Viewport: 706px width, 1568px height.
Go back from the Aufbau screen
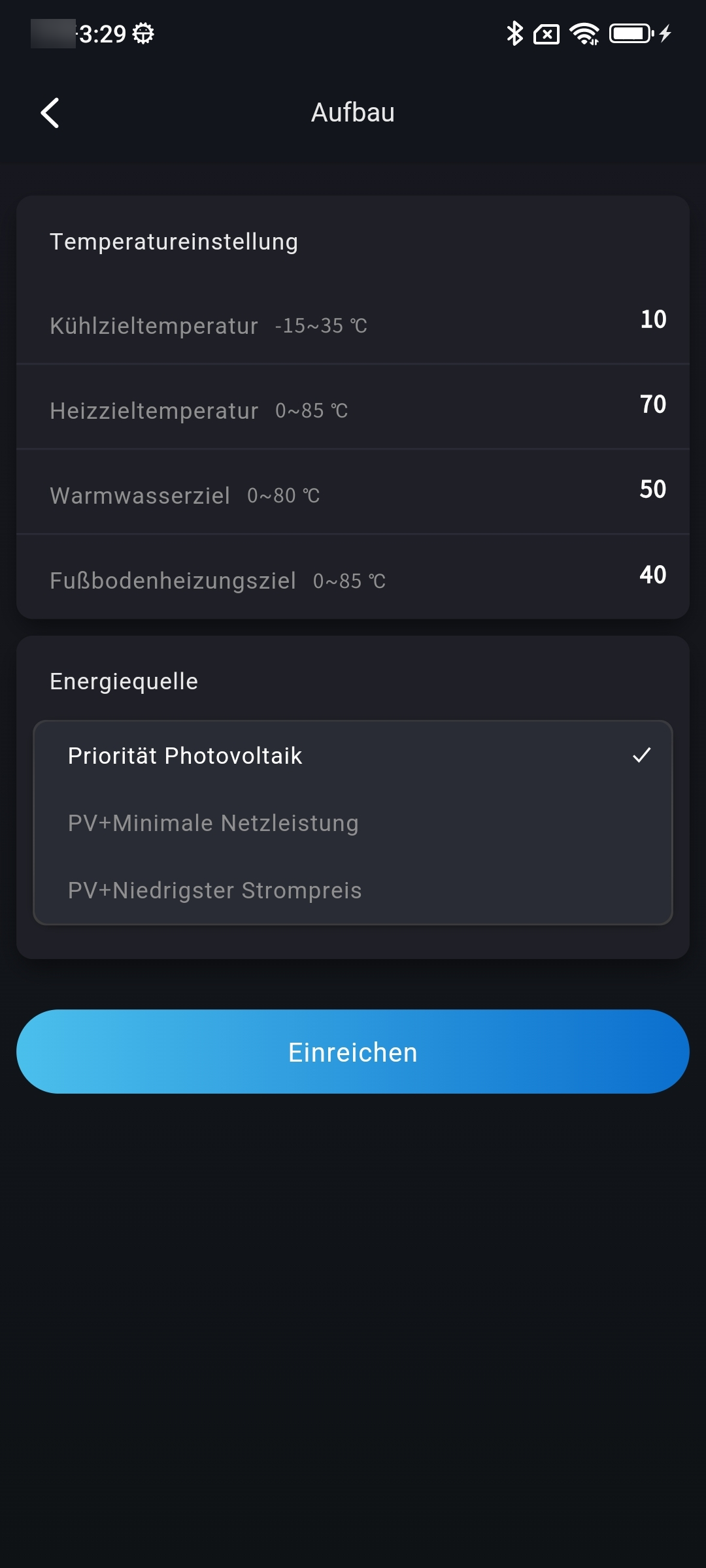(50, 113)
